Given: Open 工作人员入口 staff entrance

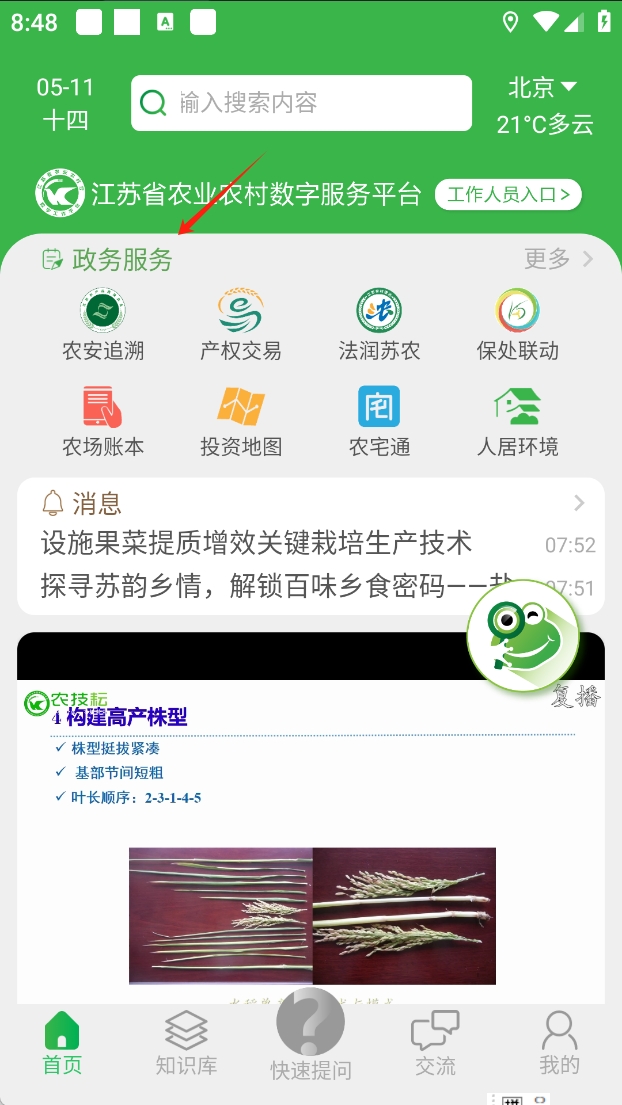Looking at the screenshot, I should (x=508, y=194).
